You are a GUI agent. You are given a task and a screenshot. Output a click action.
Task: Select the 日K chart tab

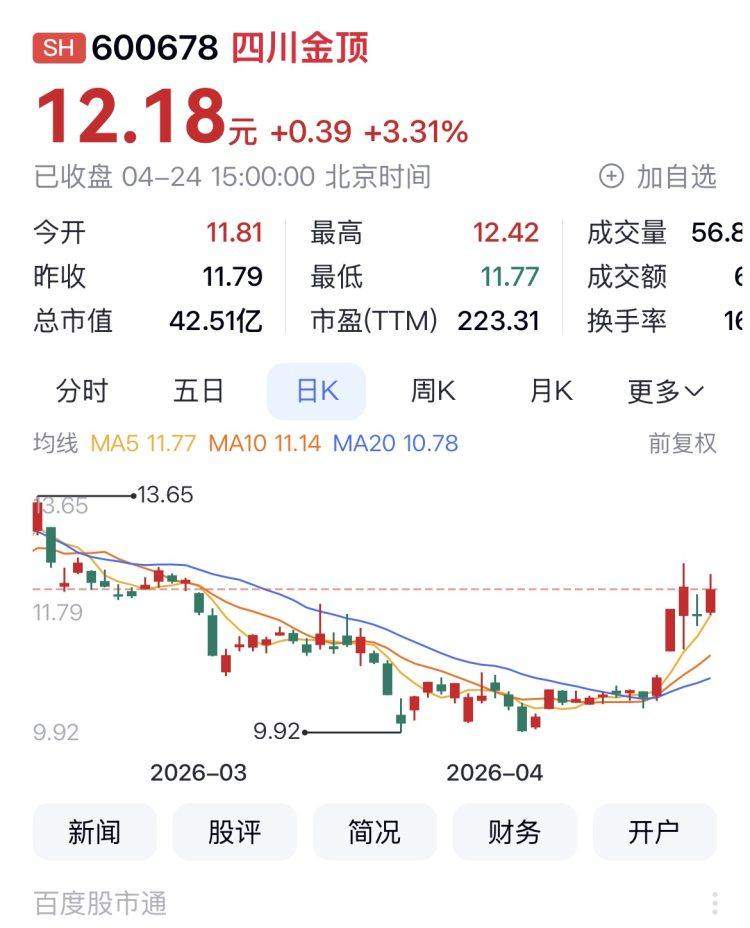316,391
